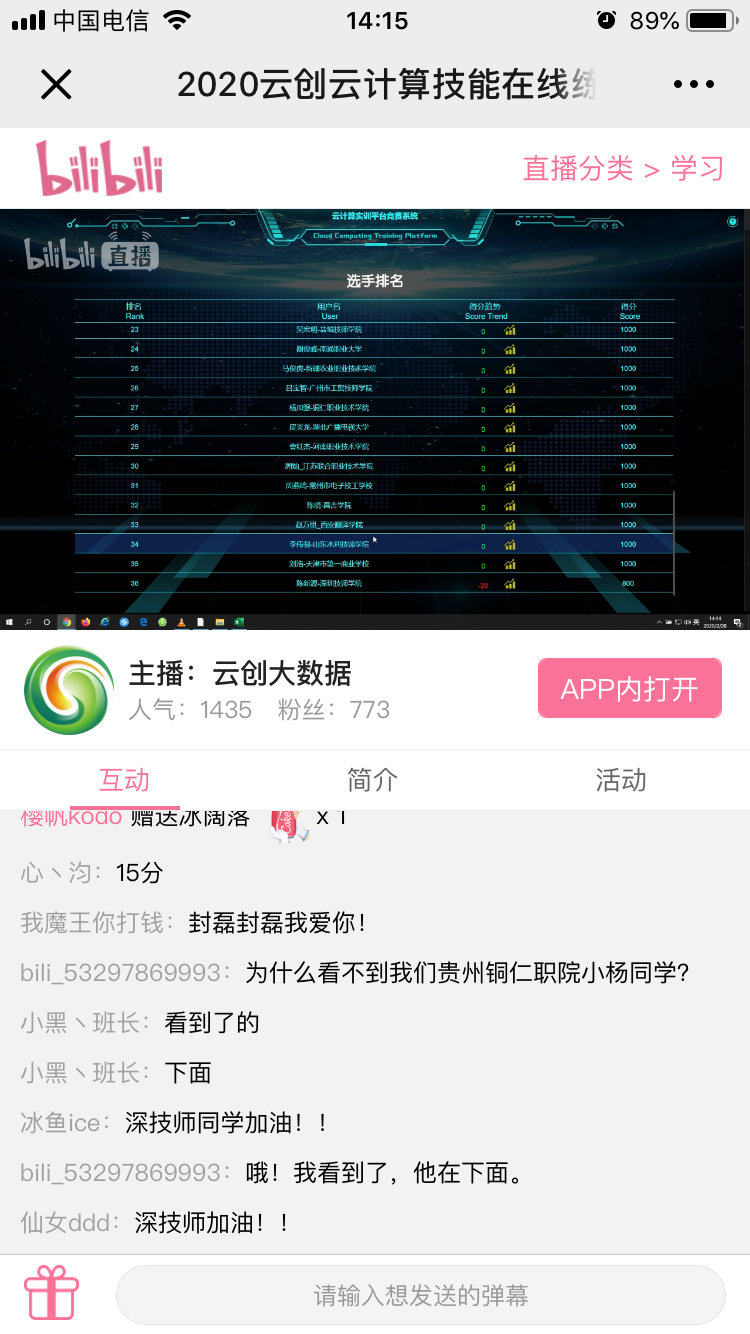Open the gift box icon

52,1294
